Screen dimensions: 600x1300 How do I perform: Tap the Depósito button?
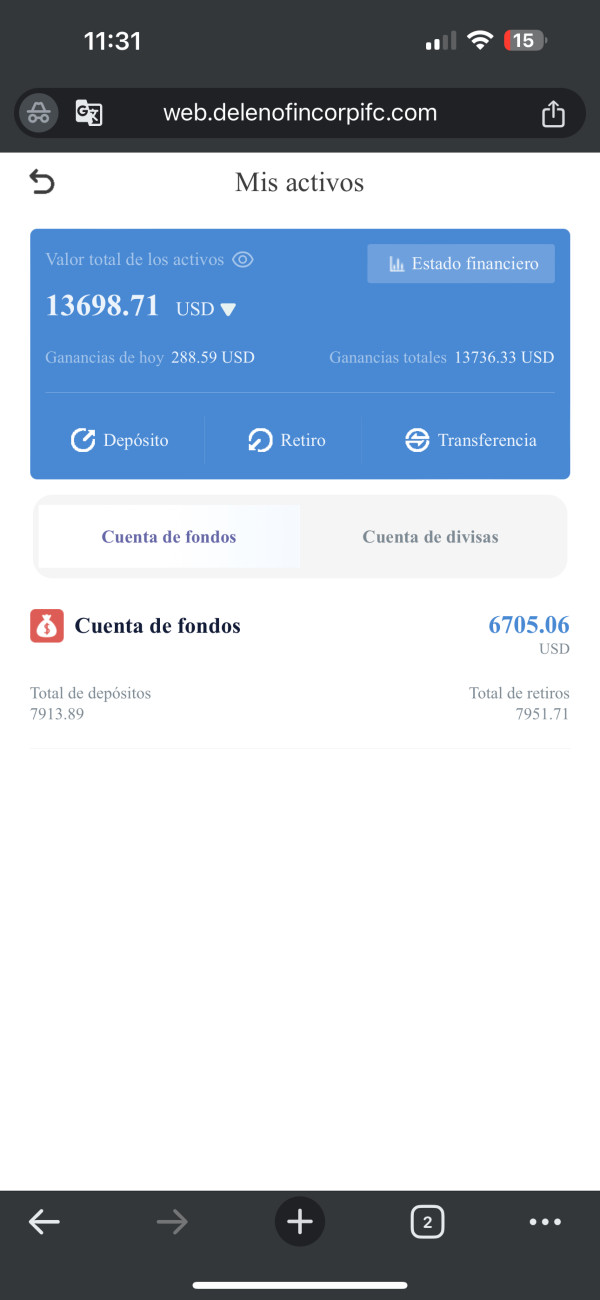point(119,440)
